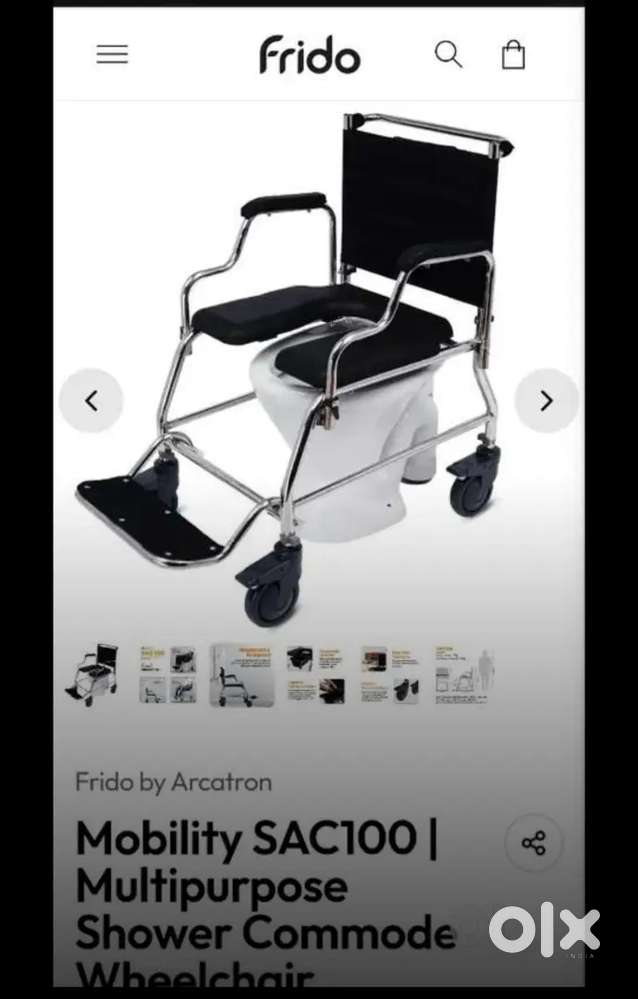Screen dimensions: 638x999
Task: Select the last gallery thumbnail with human silhouette
Action: (x=464, y=675)
